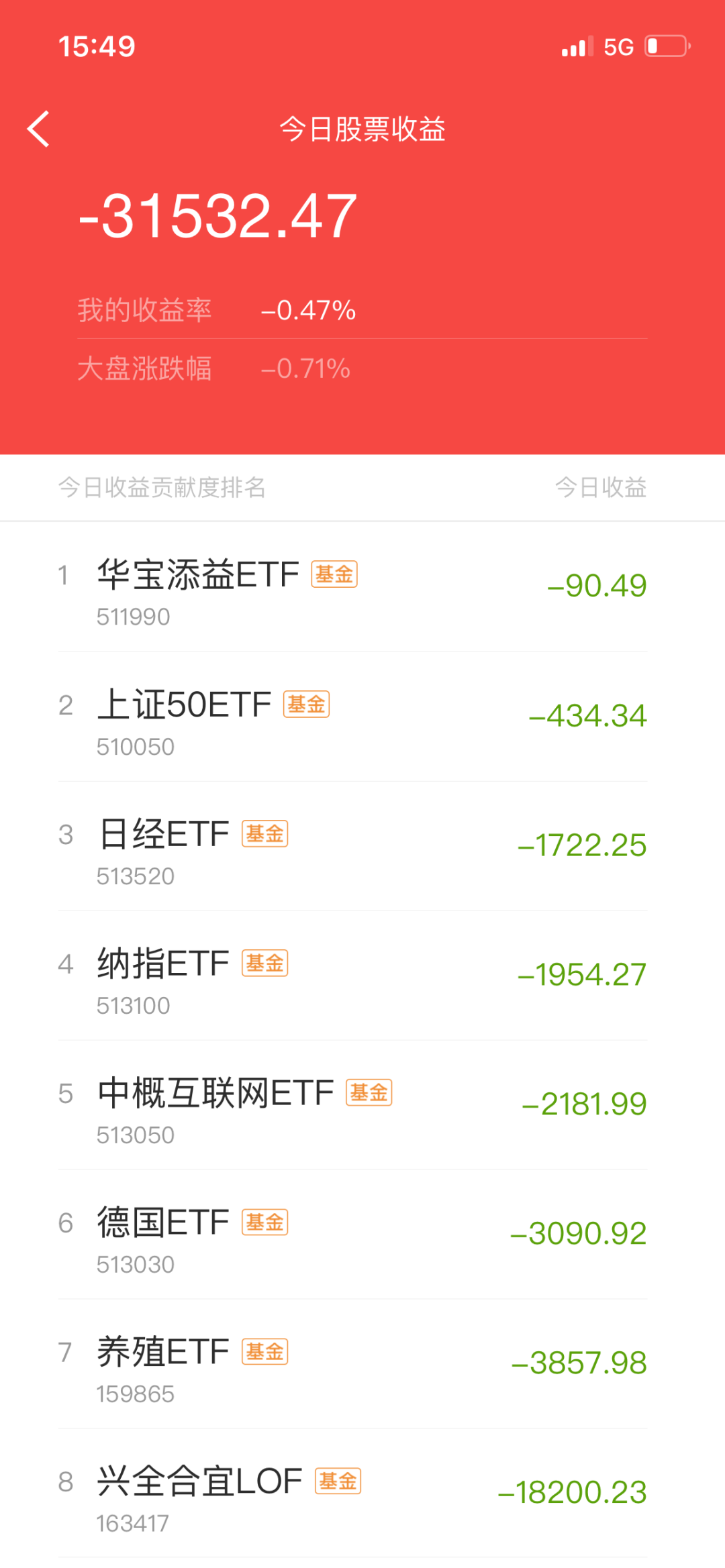
Task: Open the 华宝添益ETF row
Action: point(362,587)
